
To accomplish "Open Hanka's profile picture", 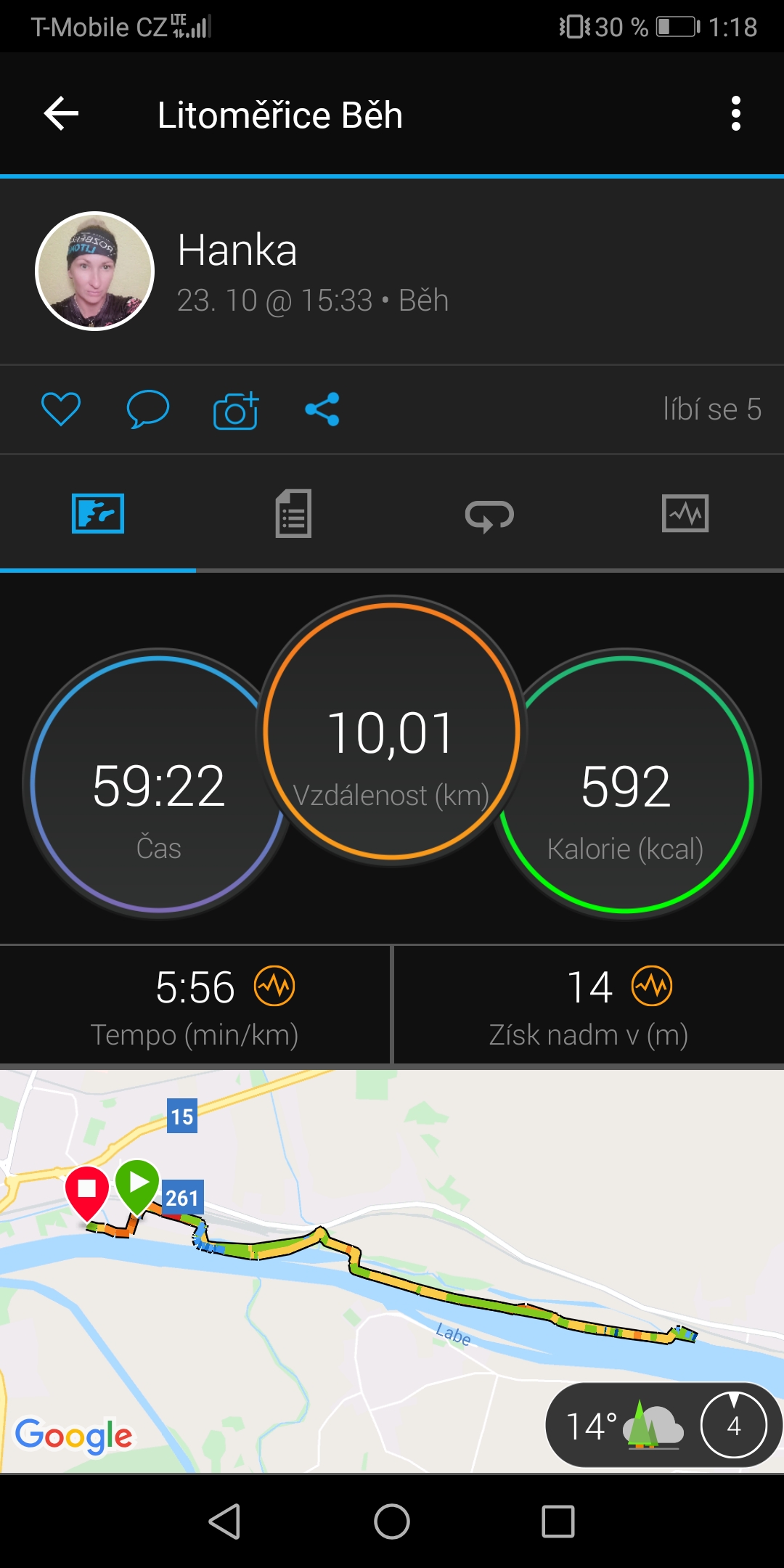I will click(95, 271).
